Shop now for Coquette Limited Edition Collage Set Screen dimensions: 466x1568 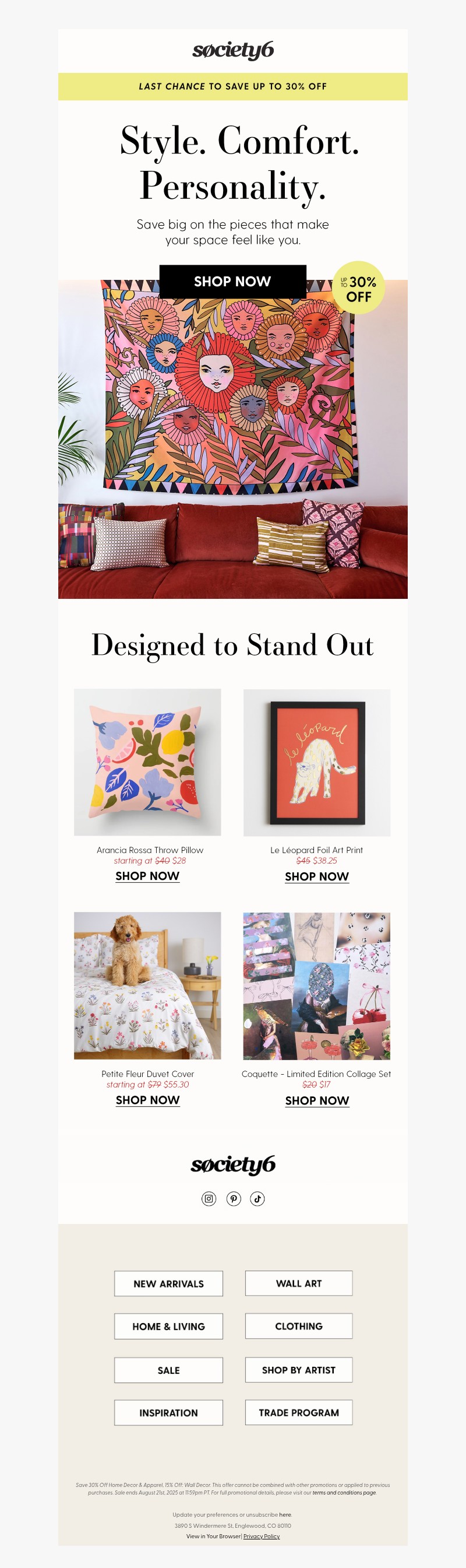(x=316, y=1100)
